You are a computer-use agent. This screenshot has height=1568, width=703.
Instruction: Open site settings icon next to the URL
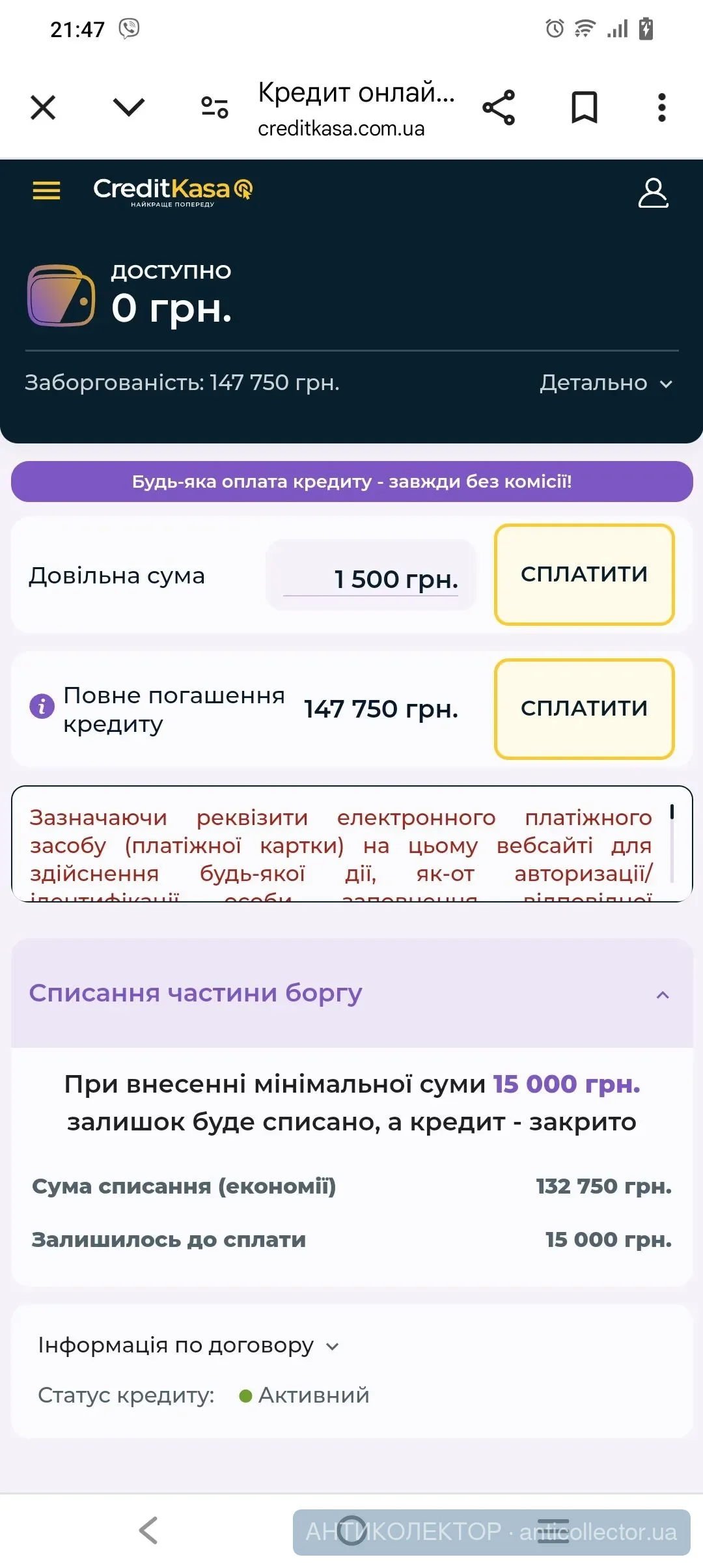point(214,107)
